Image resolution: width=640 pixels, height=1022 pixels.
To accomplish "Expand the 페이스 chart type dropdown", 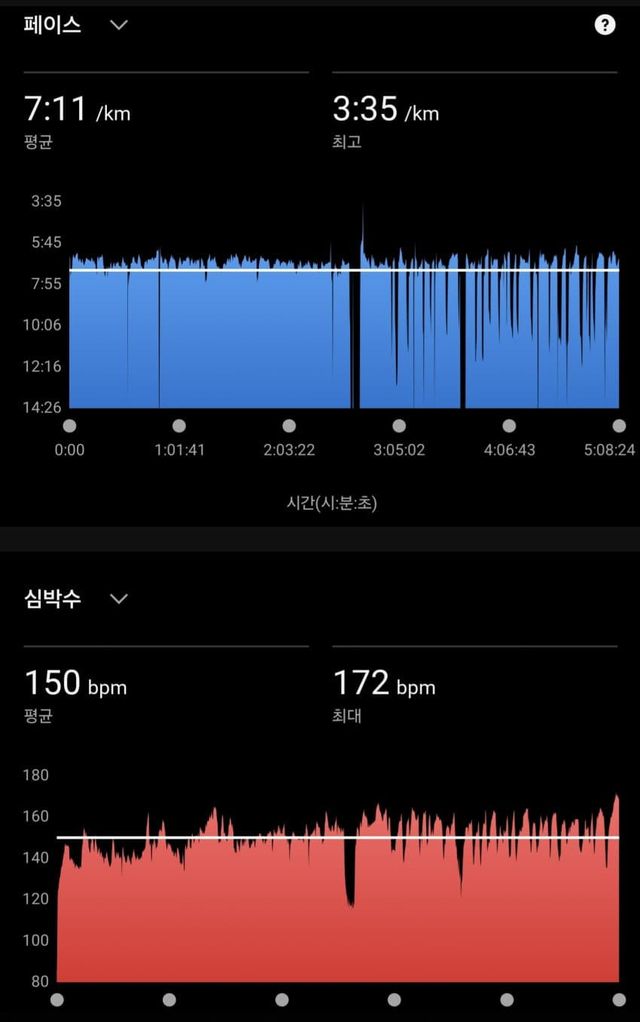I will tap(118, 25).
